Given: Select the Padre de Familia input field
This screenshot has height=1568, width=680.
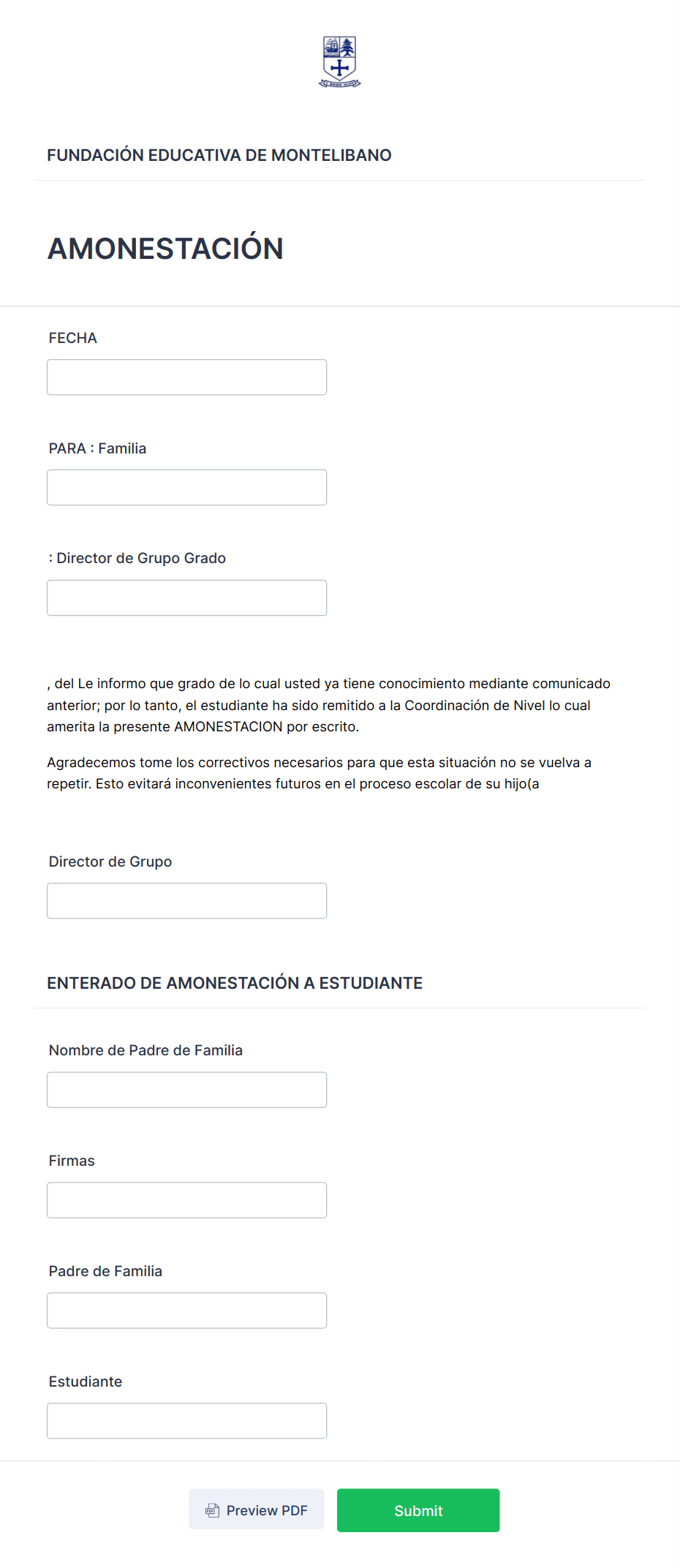Looking at the screenshot, I should 186,1311.
